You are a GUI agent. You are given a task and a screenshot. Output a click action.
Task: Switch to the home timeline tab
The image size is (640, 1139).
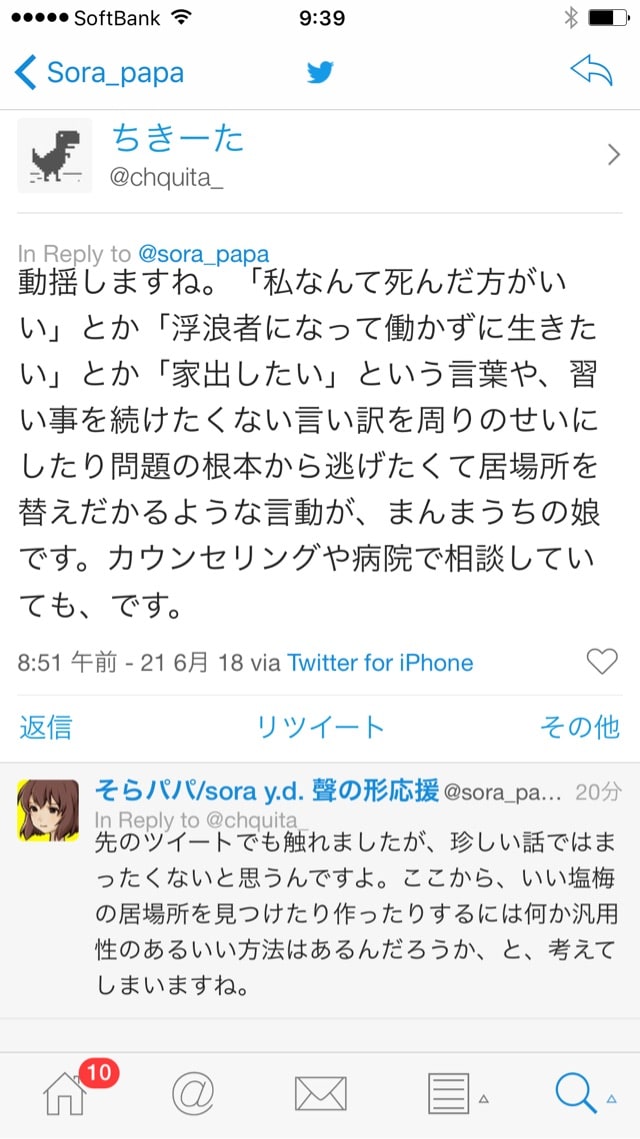tap(65, 1093)
